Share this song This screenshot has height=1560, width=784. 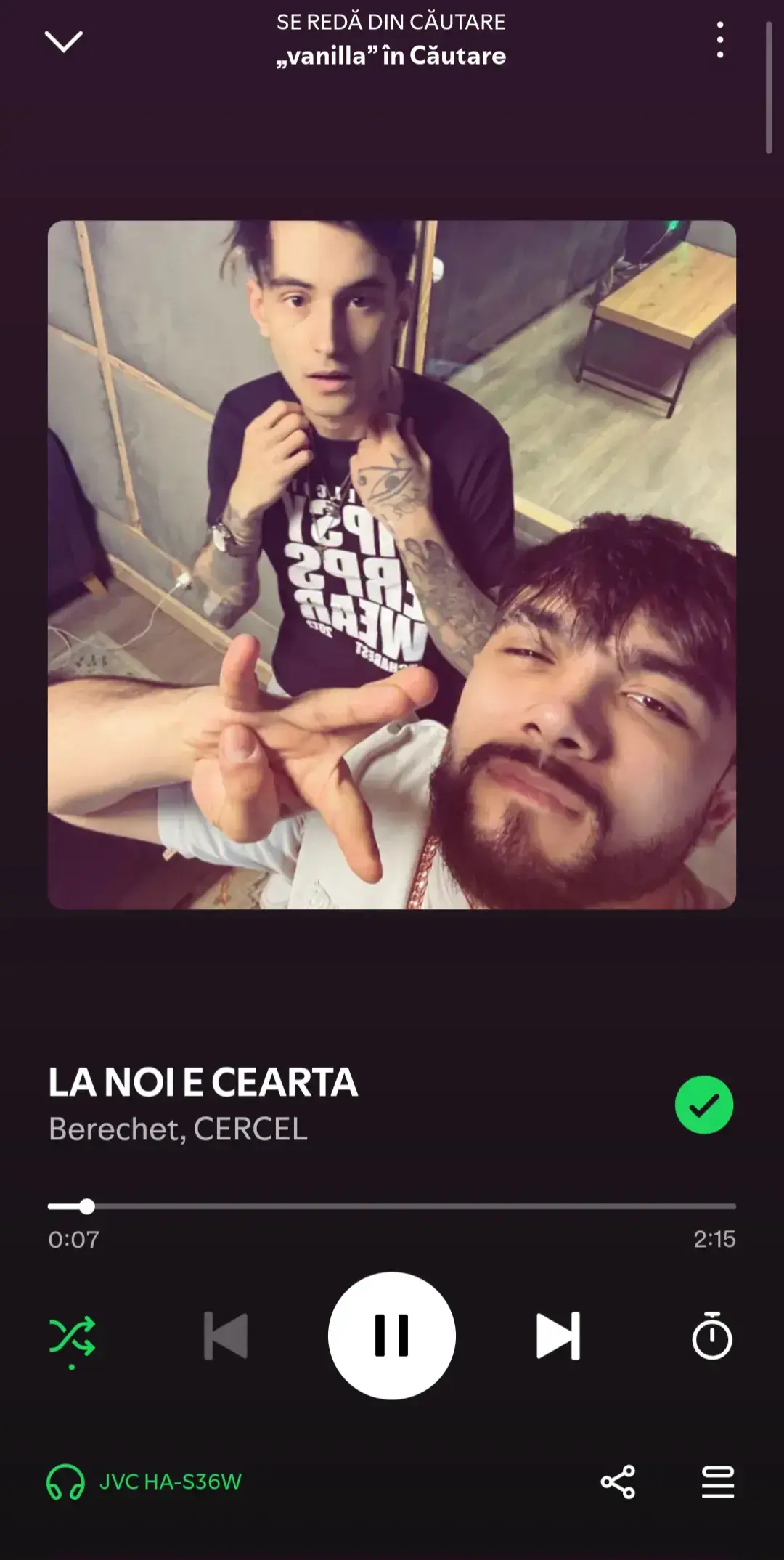(618, 1482)
